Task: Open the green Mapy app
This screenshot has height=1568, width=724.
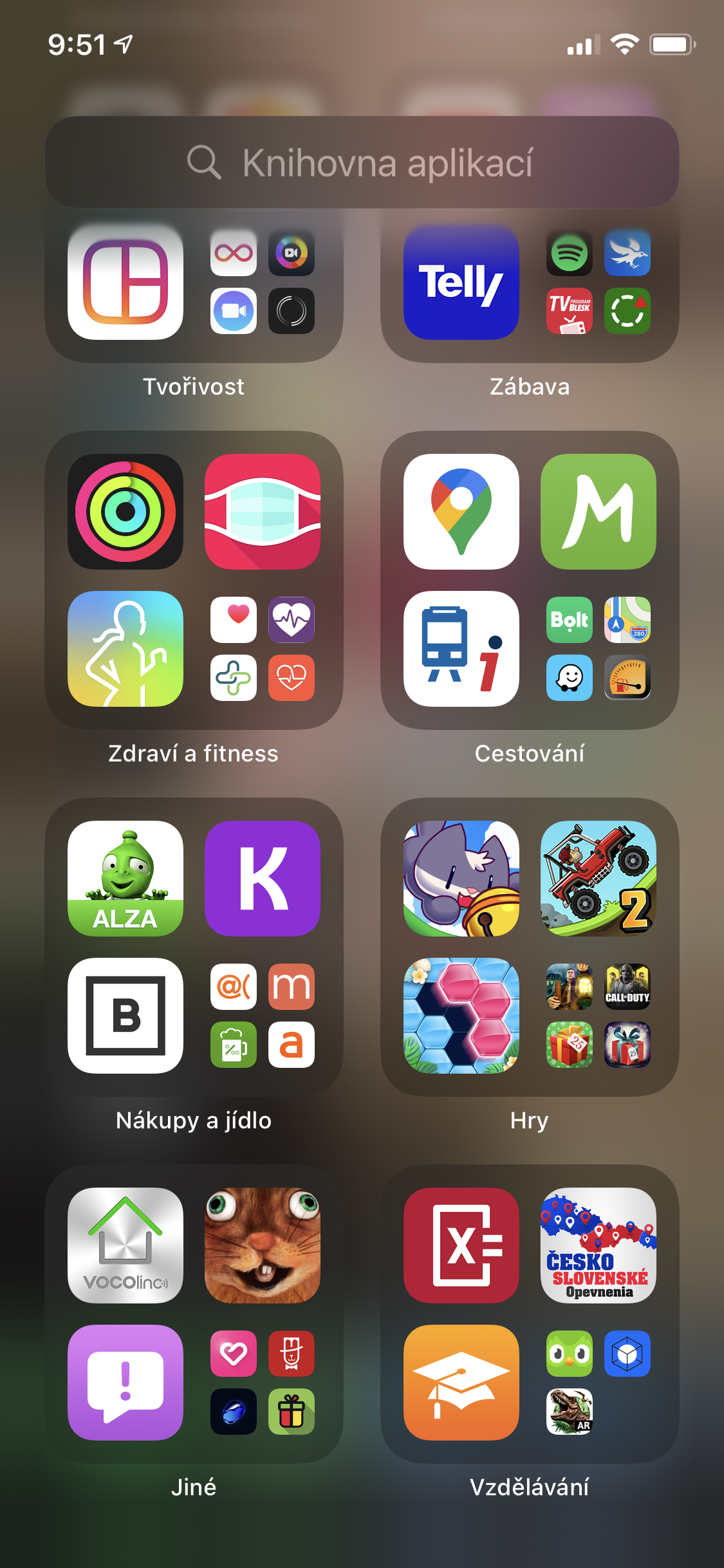Action: click(x=598, y=512)
